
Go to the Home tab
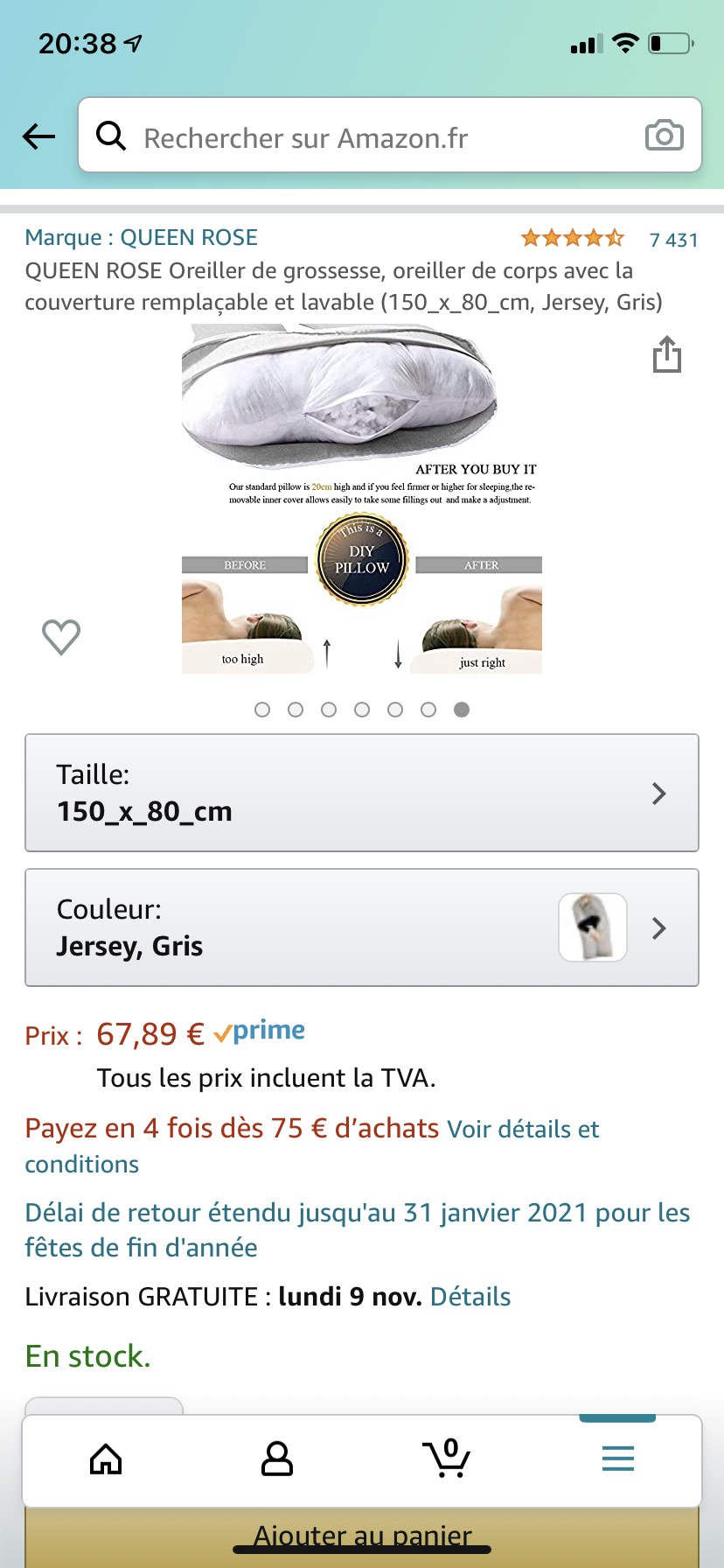(x=106, y=1459)
